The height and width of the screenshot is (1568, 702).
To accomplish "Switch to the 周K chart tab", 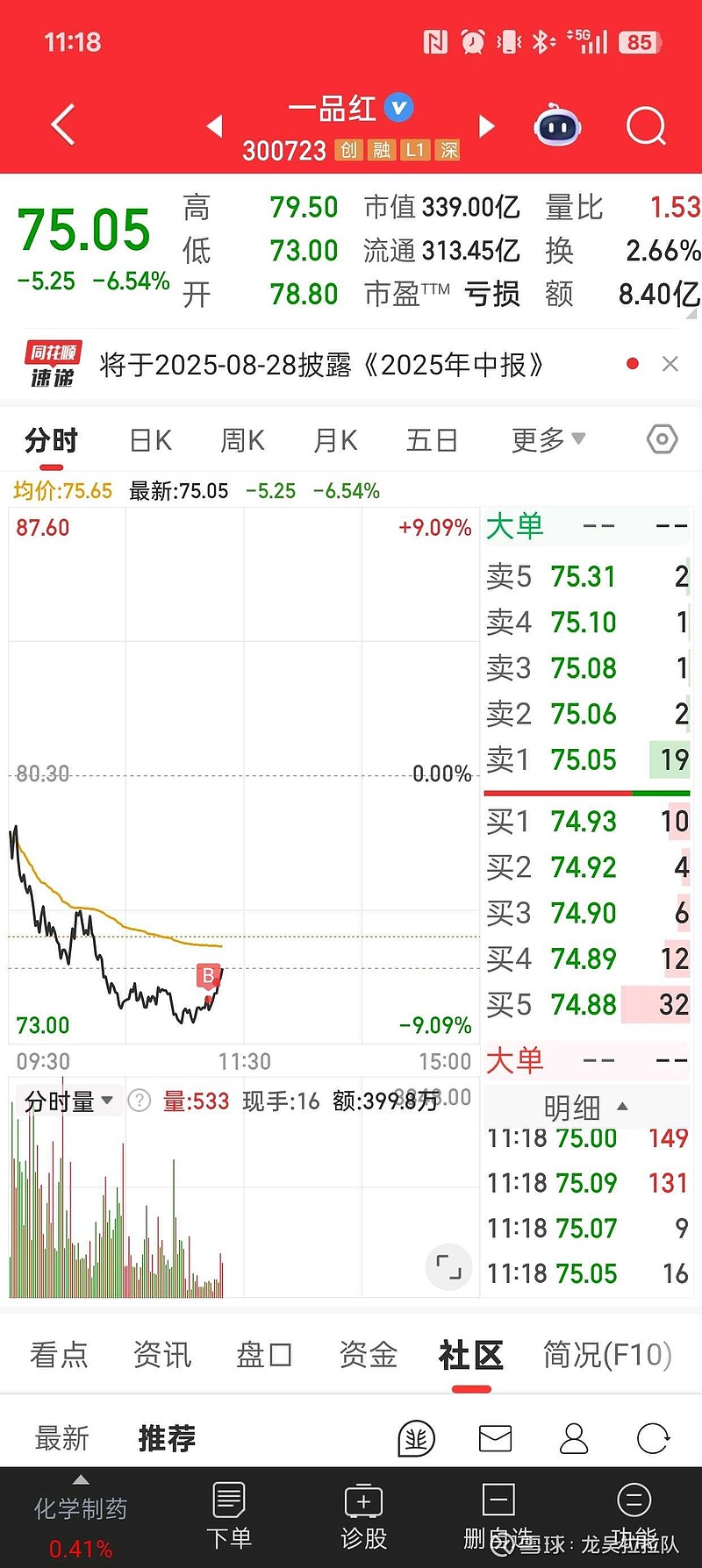I will coord(243,440).
